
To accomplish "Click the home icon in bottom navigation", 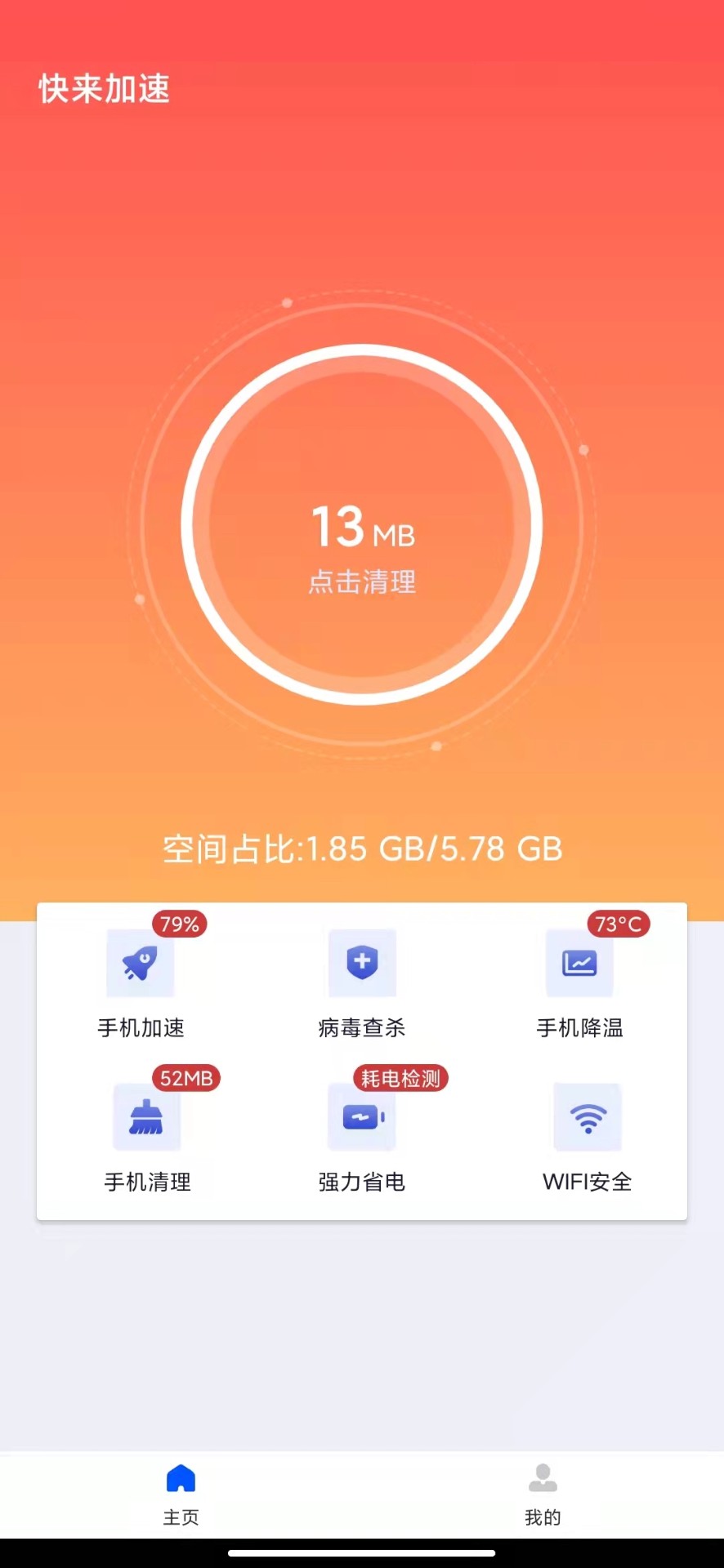I will coord(181,1491).
